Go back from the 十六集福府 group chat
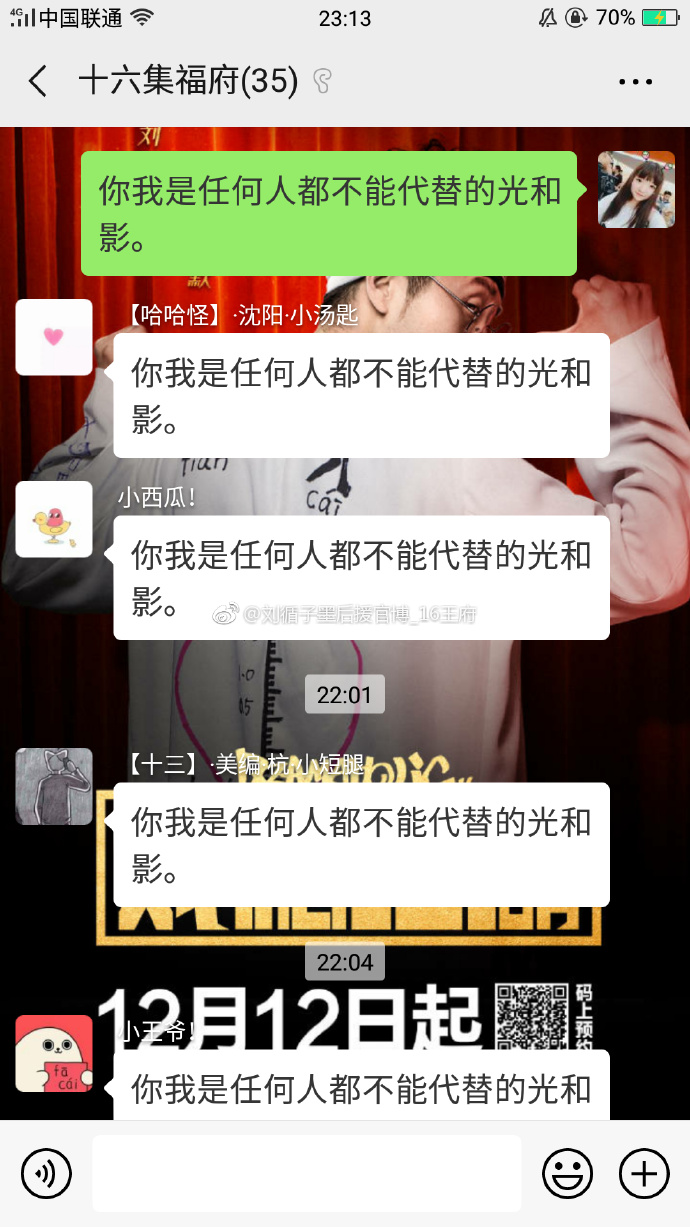The width and height of the screenshot is (690, 1227). click(x=38, y=81)
